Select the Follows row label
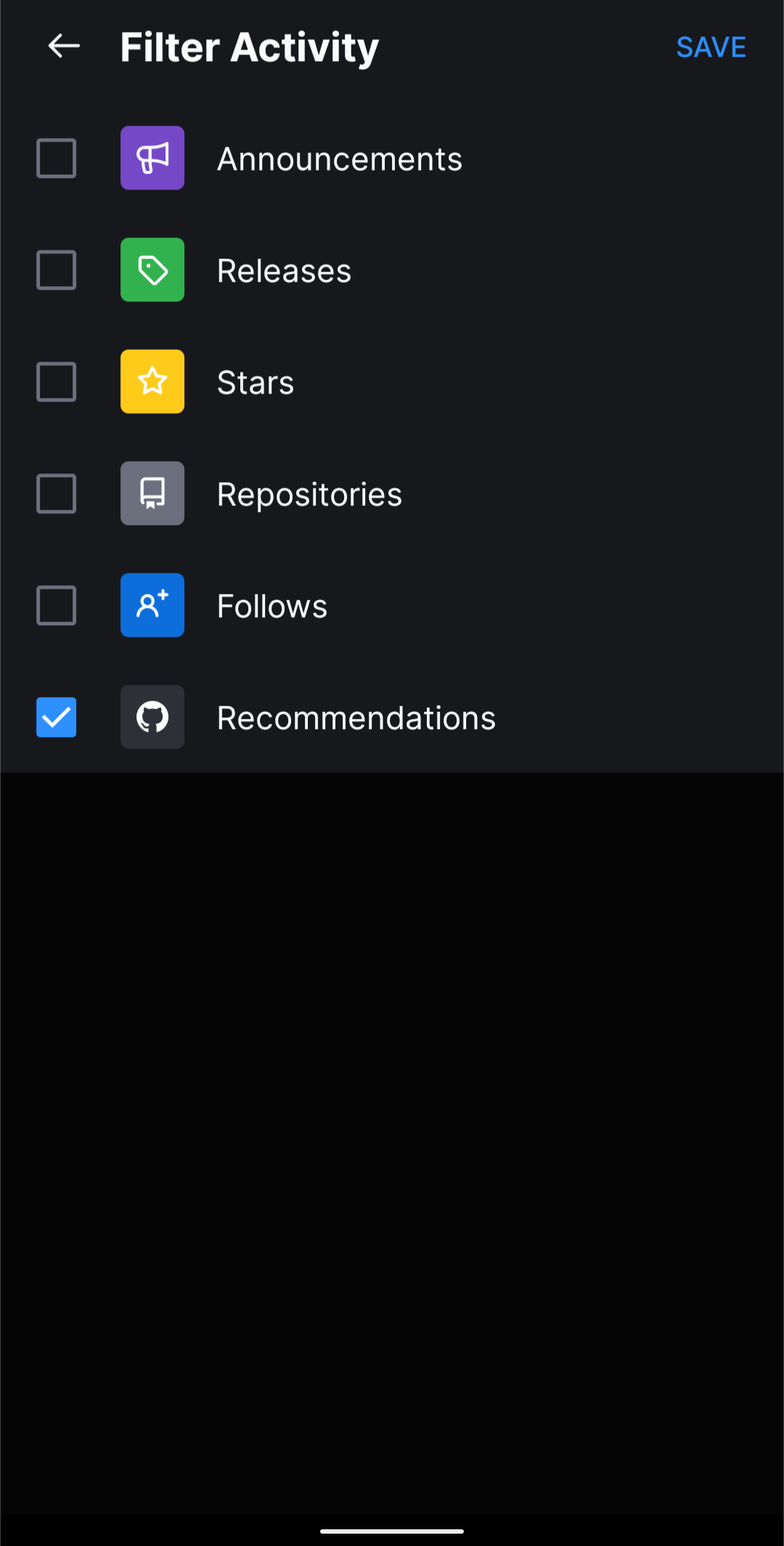The height and width of the screenshot is (1546, 784). click(x=271, y=605)
